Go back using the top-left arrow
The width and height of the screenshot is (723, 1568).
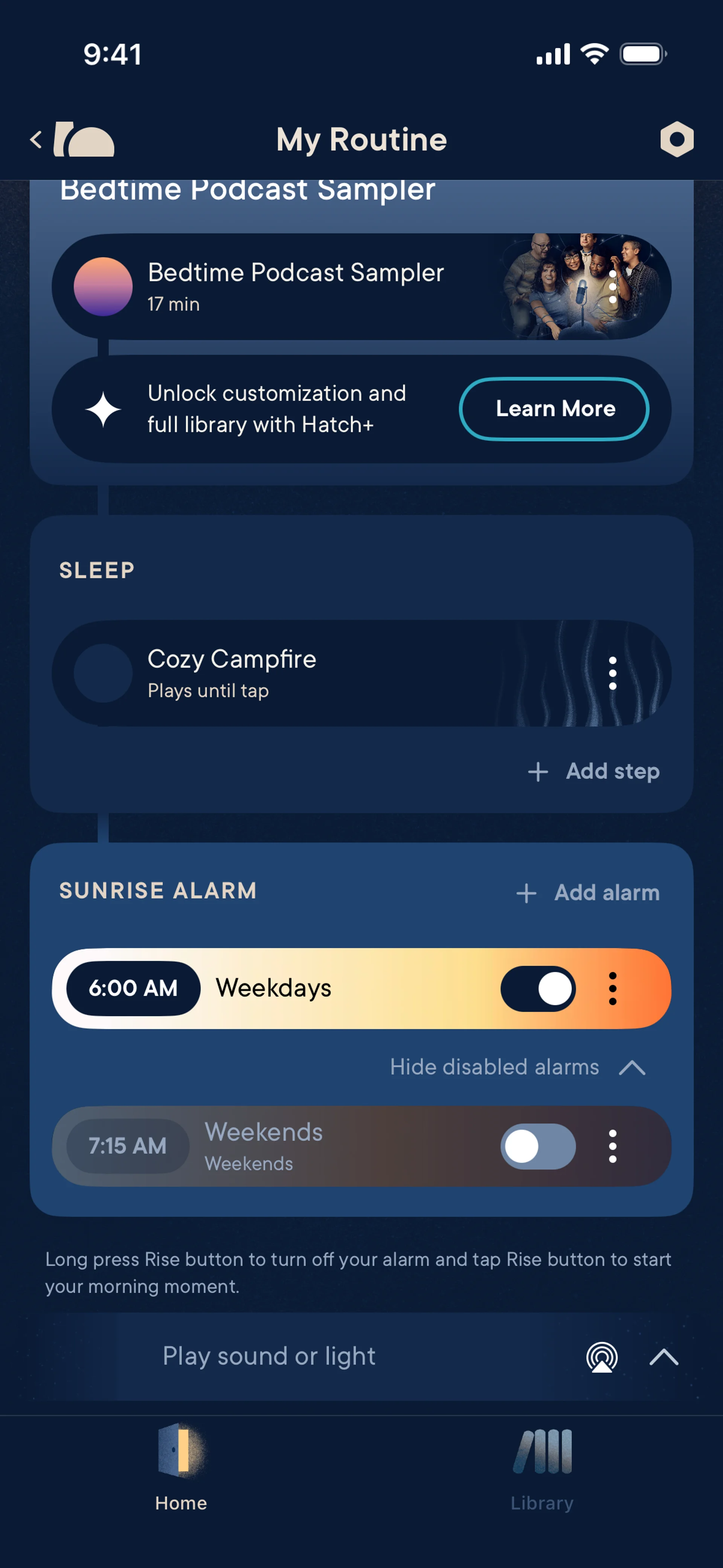pyautogui.click(x=37, y=139)
